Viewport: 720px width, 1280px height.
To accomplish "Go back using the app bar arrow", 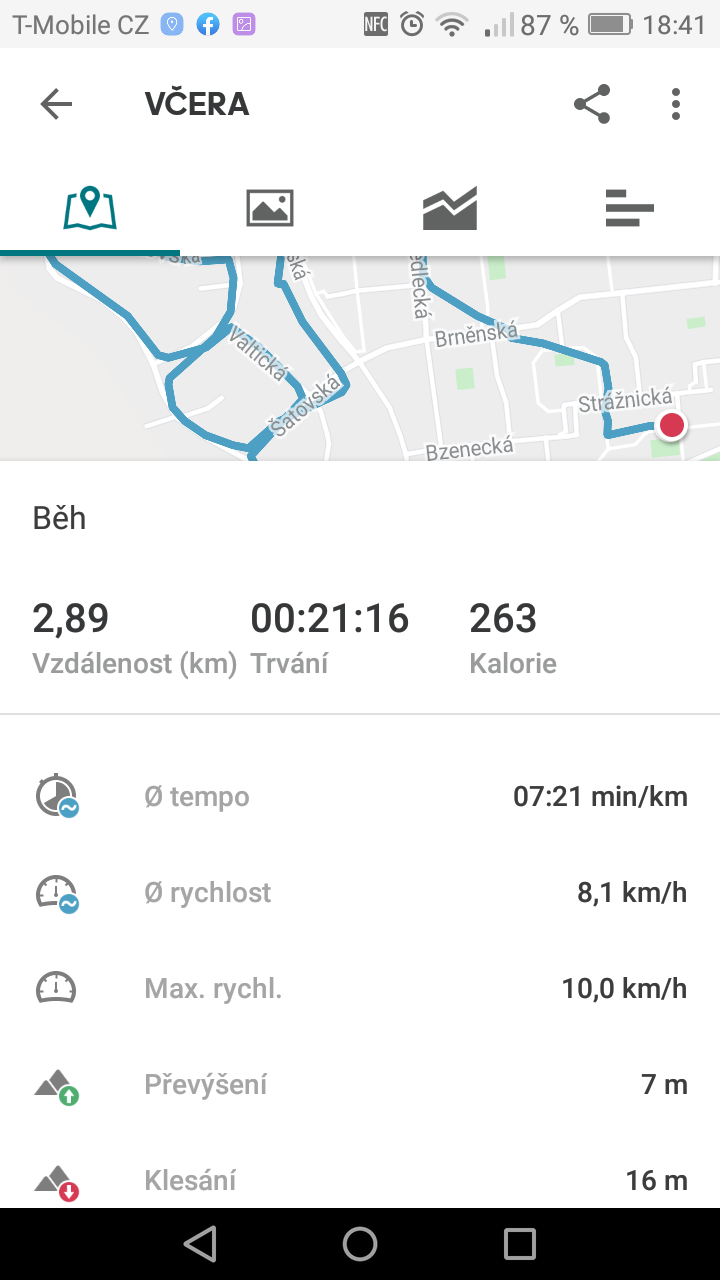I will pyautogui.click(x=56, y=104).
